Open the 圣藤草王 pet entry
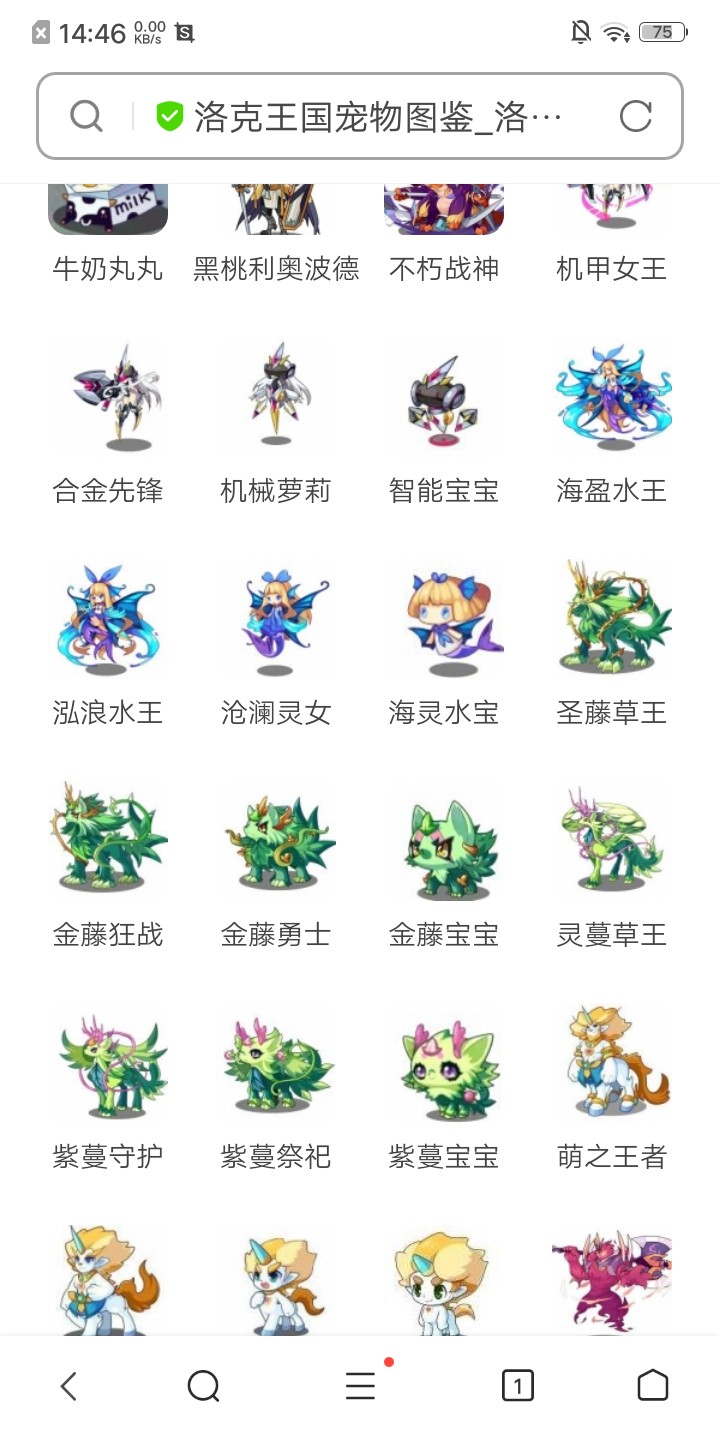This screenshot has height=1436, width=720. tap(611, 644)
